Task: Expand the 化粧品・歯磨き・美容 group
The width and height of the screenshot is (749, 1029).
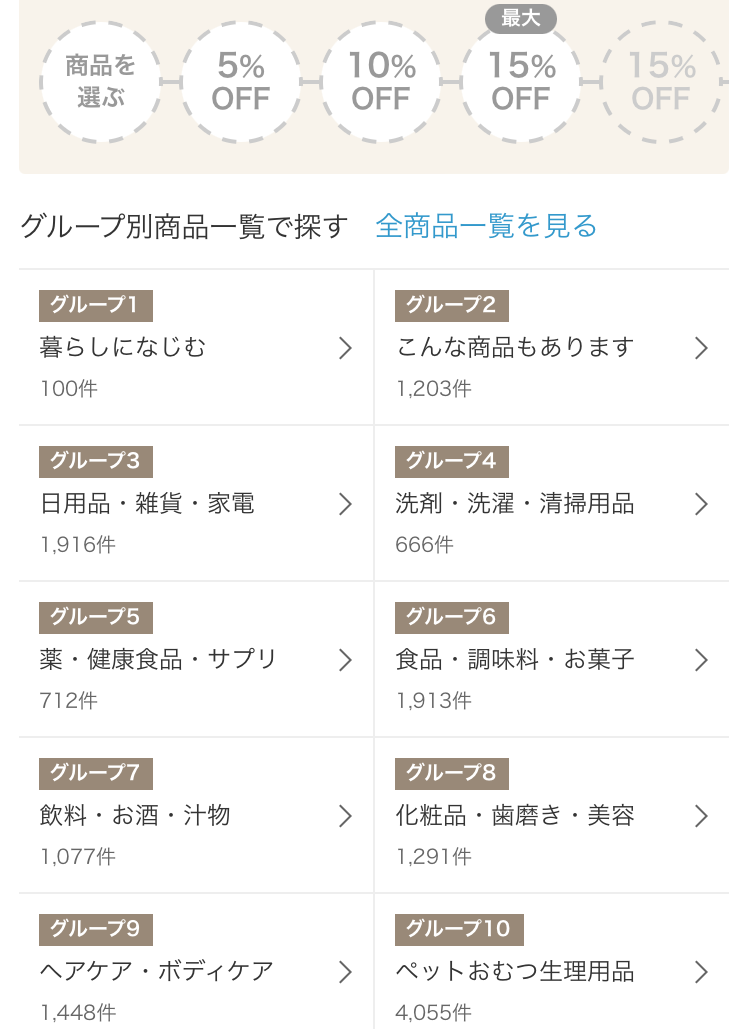Action: [550, 815]
